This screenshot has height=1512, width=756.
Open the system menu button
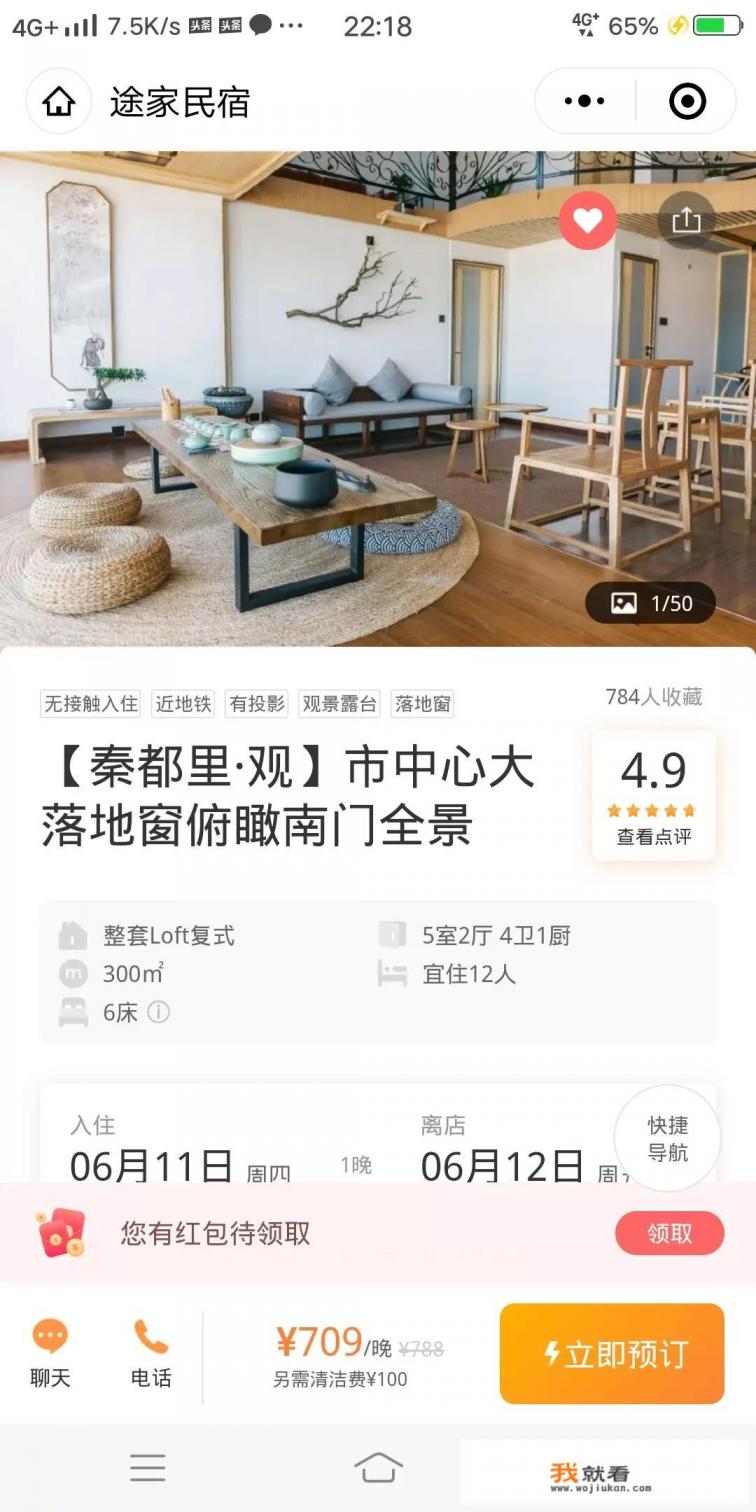click(x=147, y=1467)
